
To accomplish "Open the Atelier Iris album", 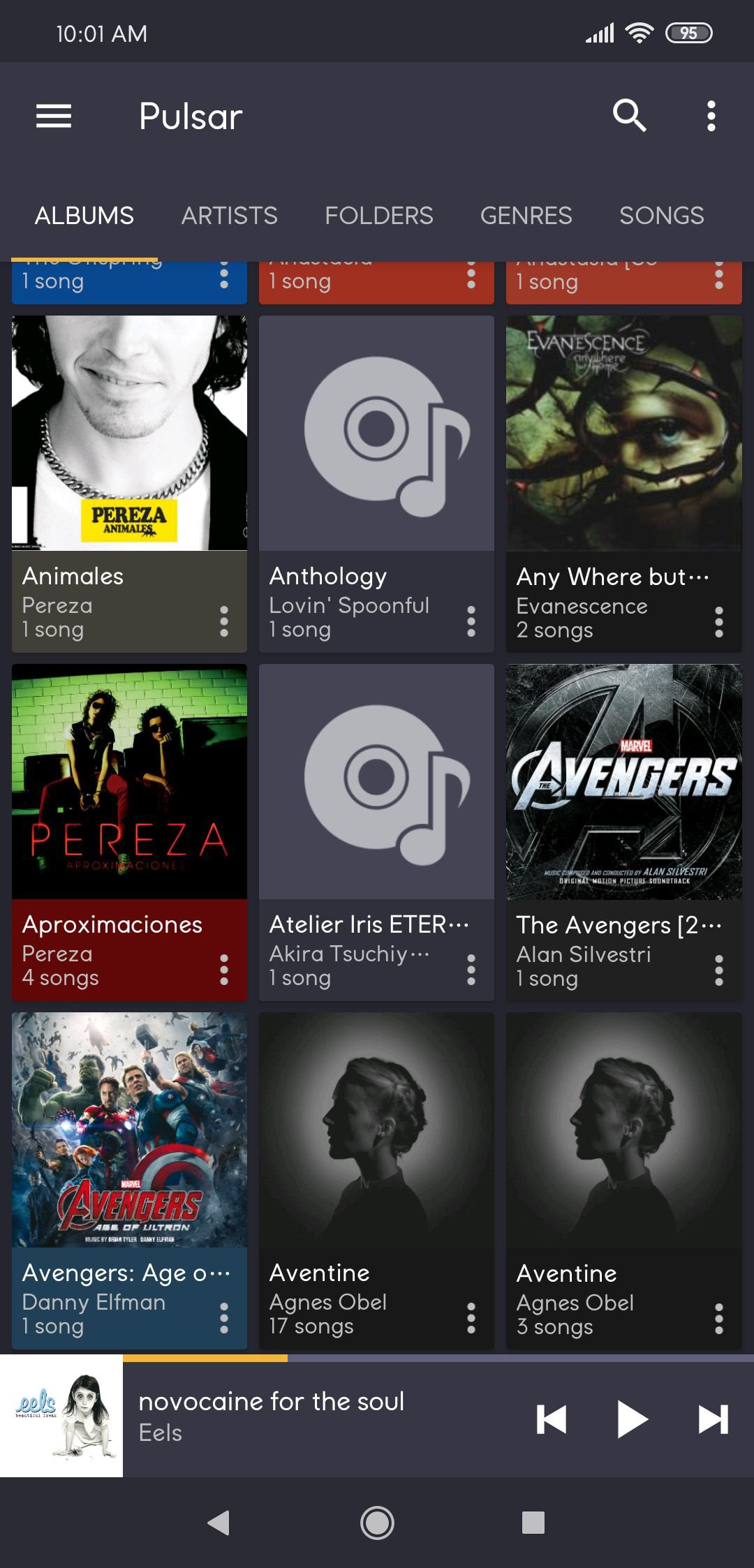I will point(376,782).
